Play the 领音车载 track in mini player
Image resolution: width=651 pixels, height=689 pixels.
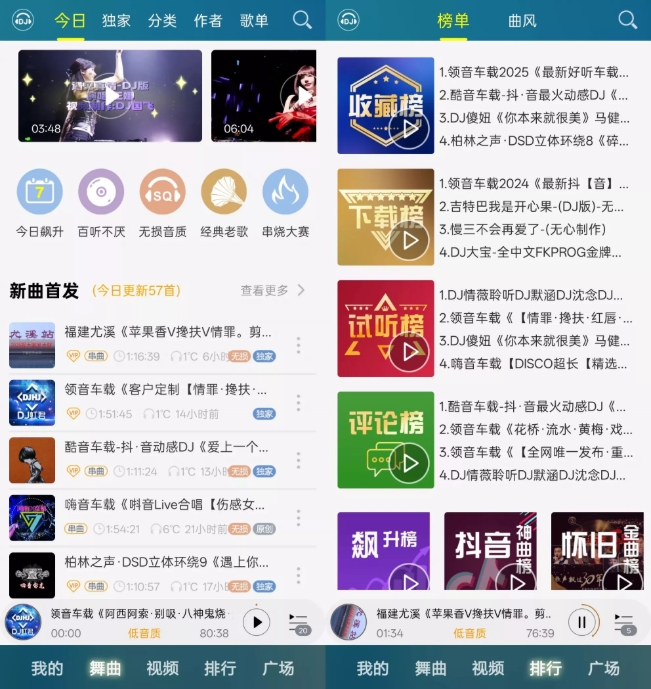(257, 623)
